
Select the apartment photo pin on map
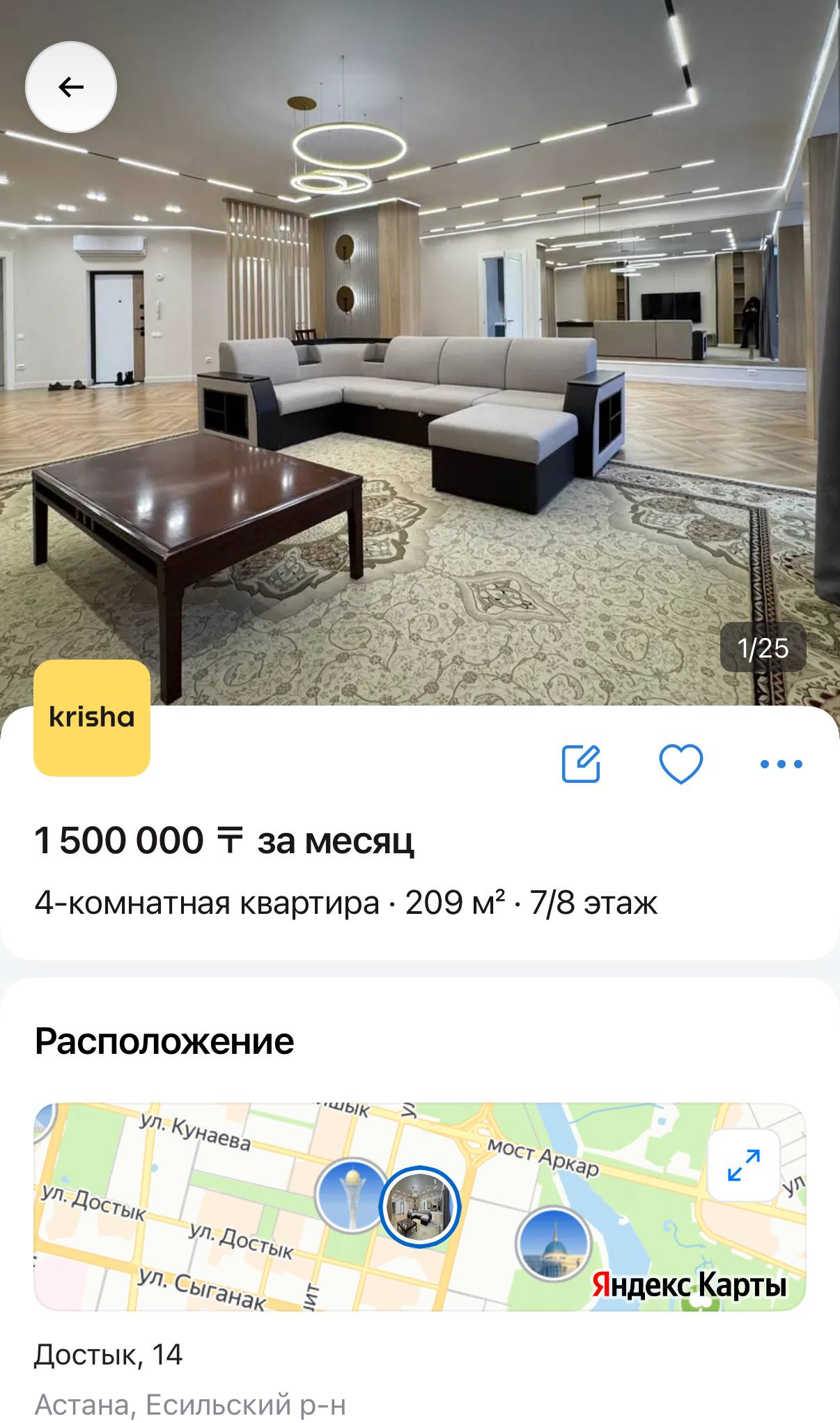(419, 1207)
